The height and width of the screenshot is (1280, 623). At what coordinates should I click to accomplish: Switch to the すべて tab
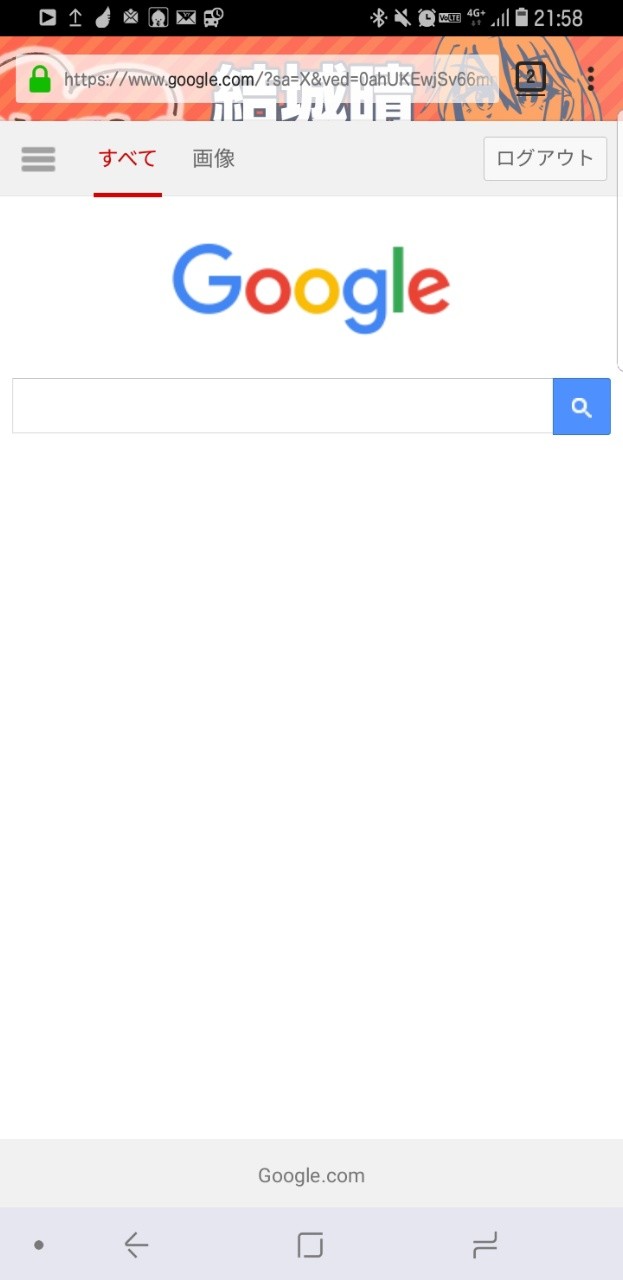click(x=128, y=158)
